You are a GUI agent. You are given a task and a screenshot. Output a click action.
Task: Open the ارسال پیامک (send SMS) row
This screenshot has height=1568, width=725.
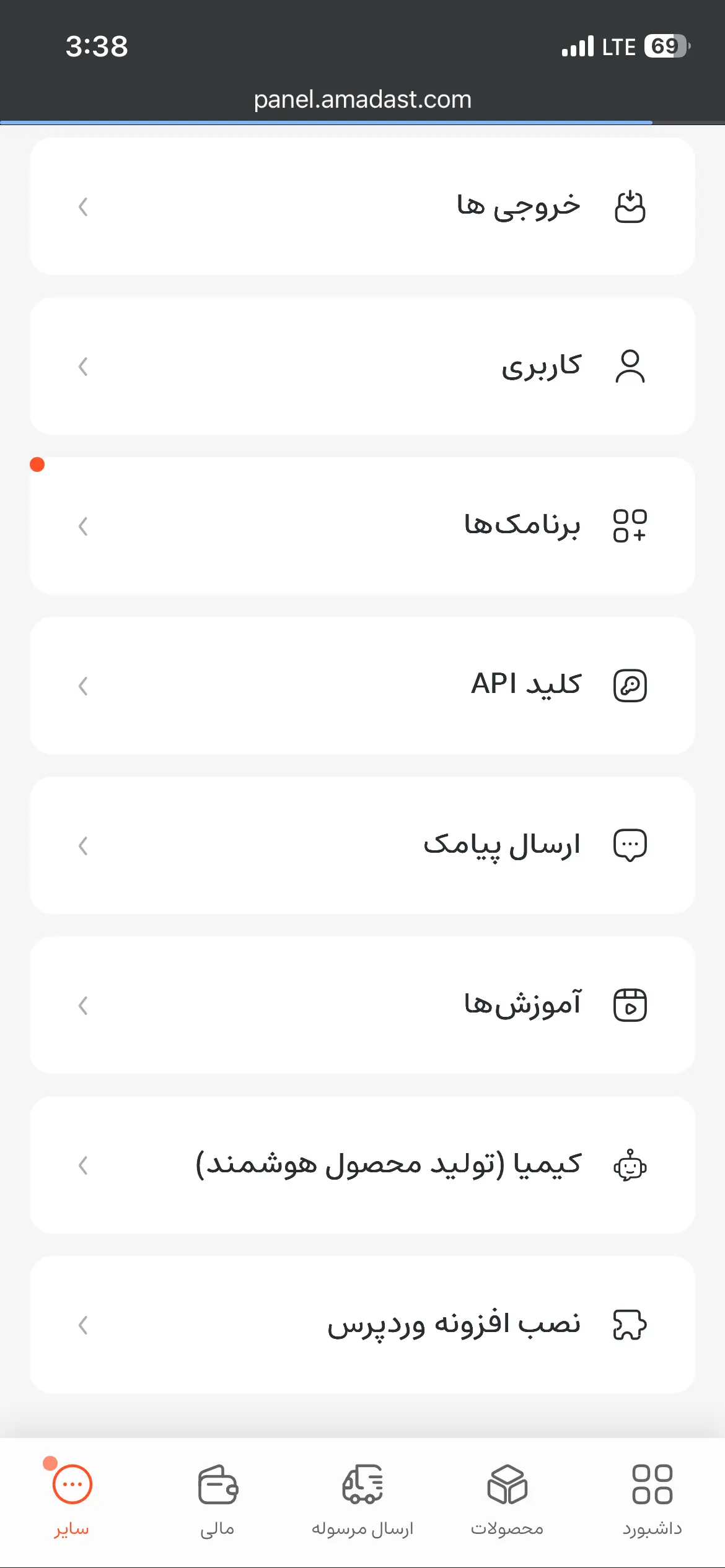362,845
